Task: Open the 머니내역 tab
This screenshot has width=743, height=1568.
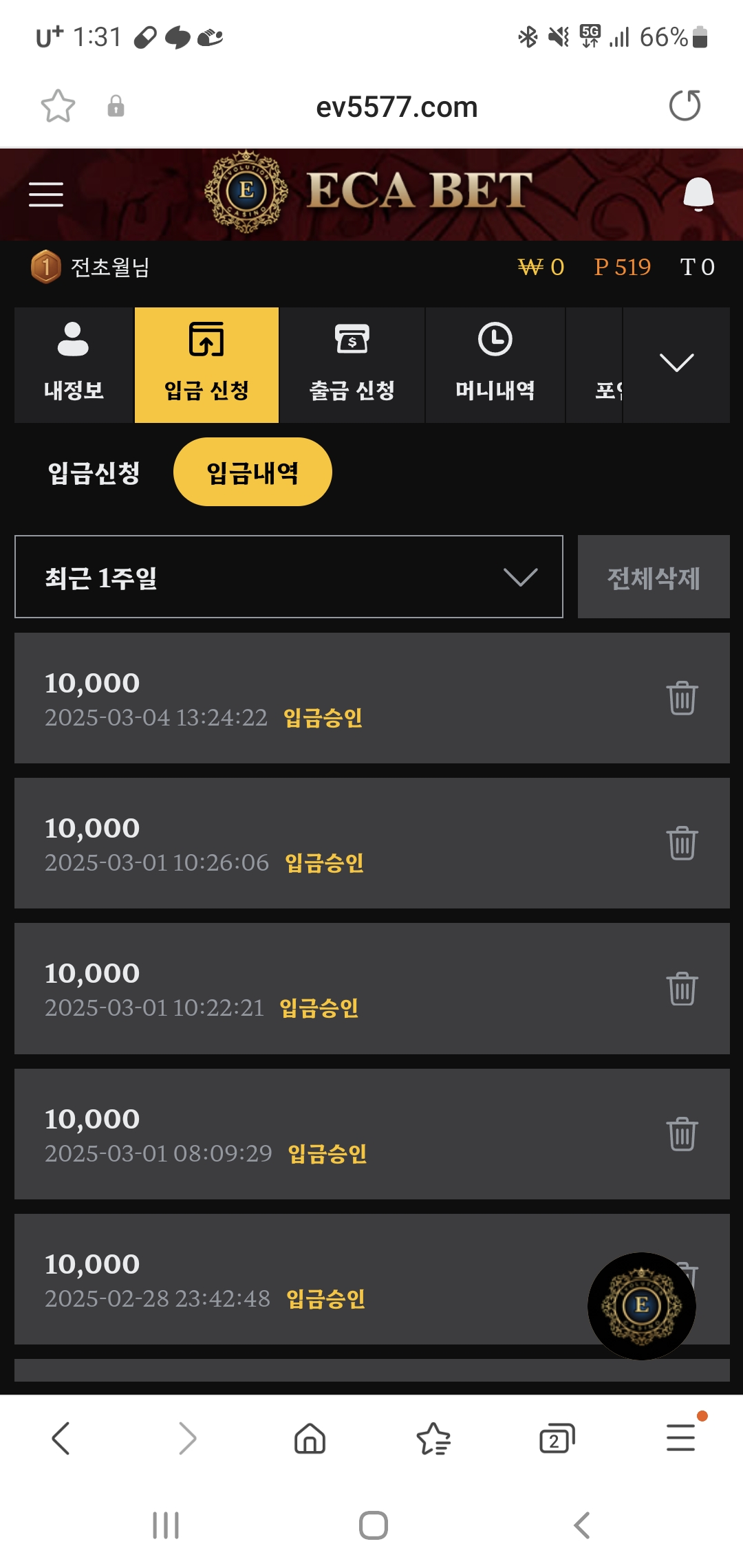Action: tap(495, 365)
